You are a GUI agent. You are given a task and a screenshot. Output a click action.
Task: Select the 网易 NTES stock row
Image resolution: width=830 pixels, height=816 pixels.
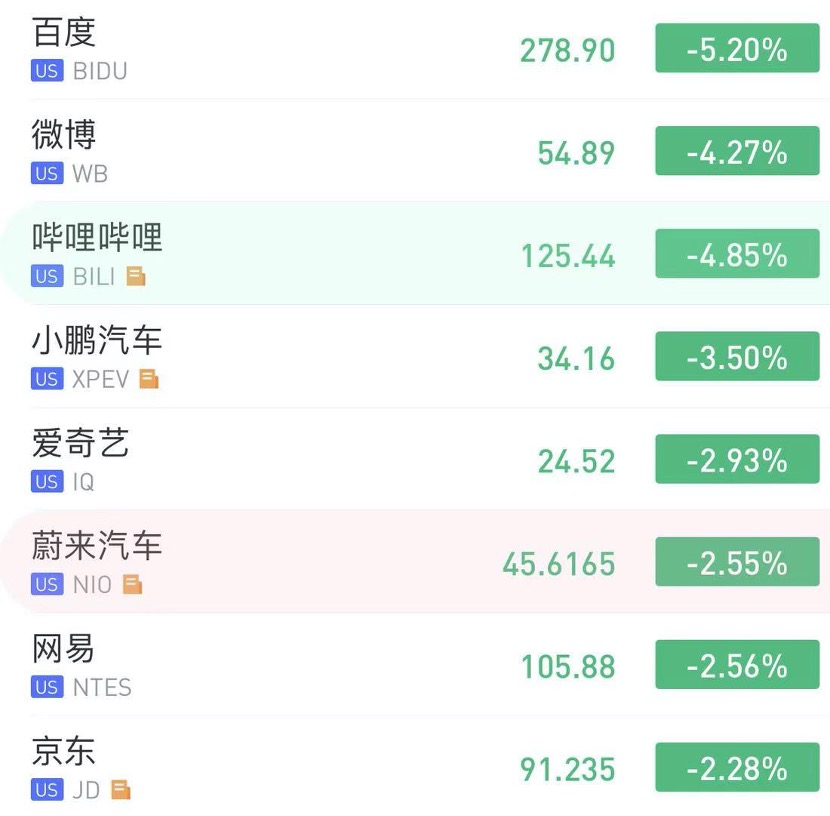click(x=300, y=666)
